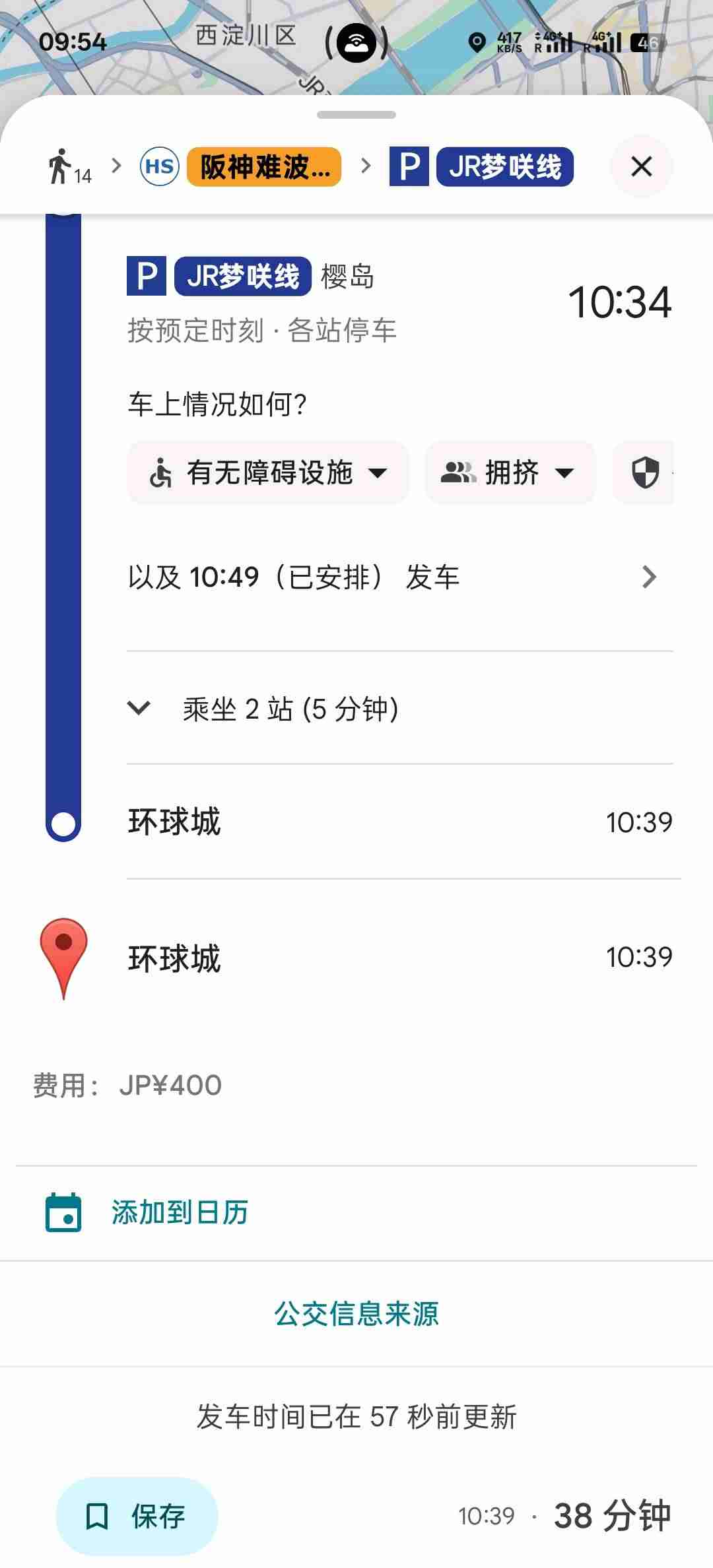Open the 拥挤 crowdedness dropdown
Viewport: 713px width, 1568px height.
pos(510,473)
